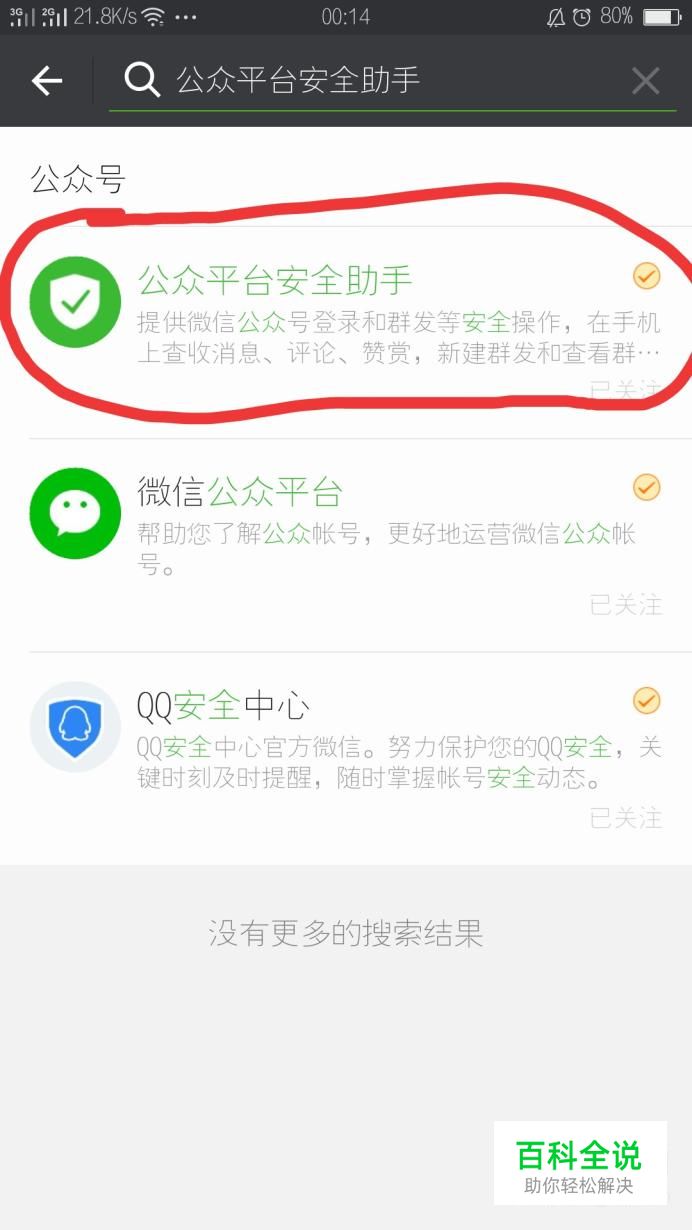Open the 微信公众平台 official account
This screenshot has width=692, height=1230.
point(346,545)
